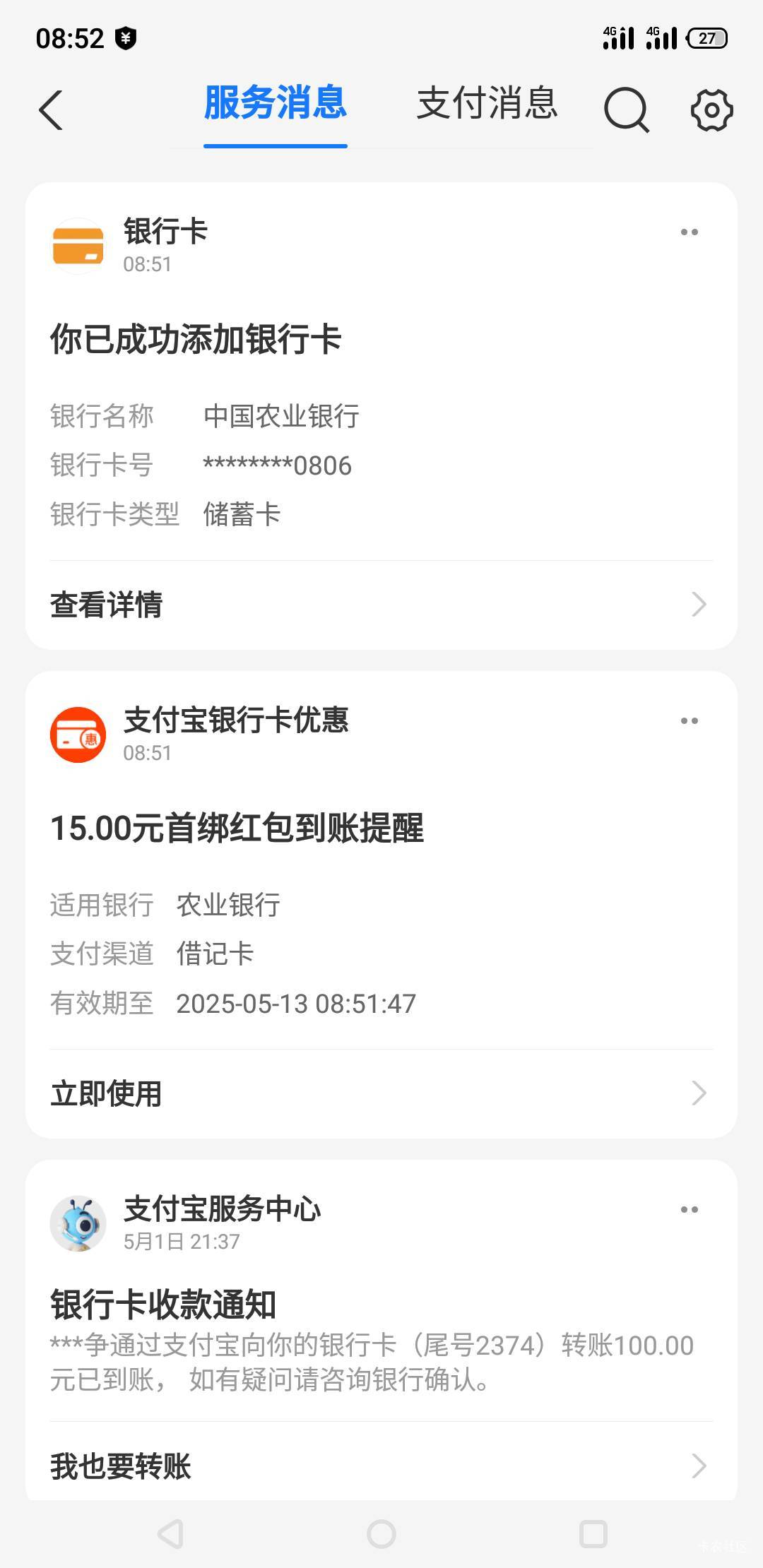763x1568 pixels.
Task: Tap 立即使用 for the 15.00元 red packet
Action: [381, 1093]
